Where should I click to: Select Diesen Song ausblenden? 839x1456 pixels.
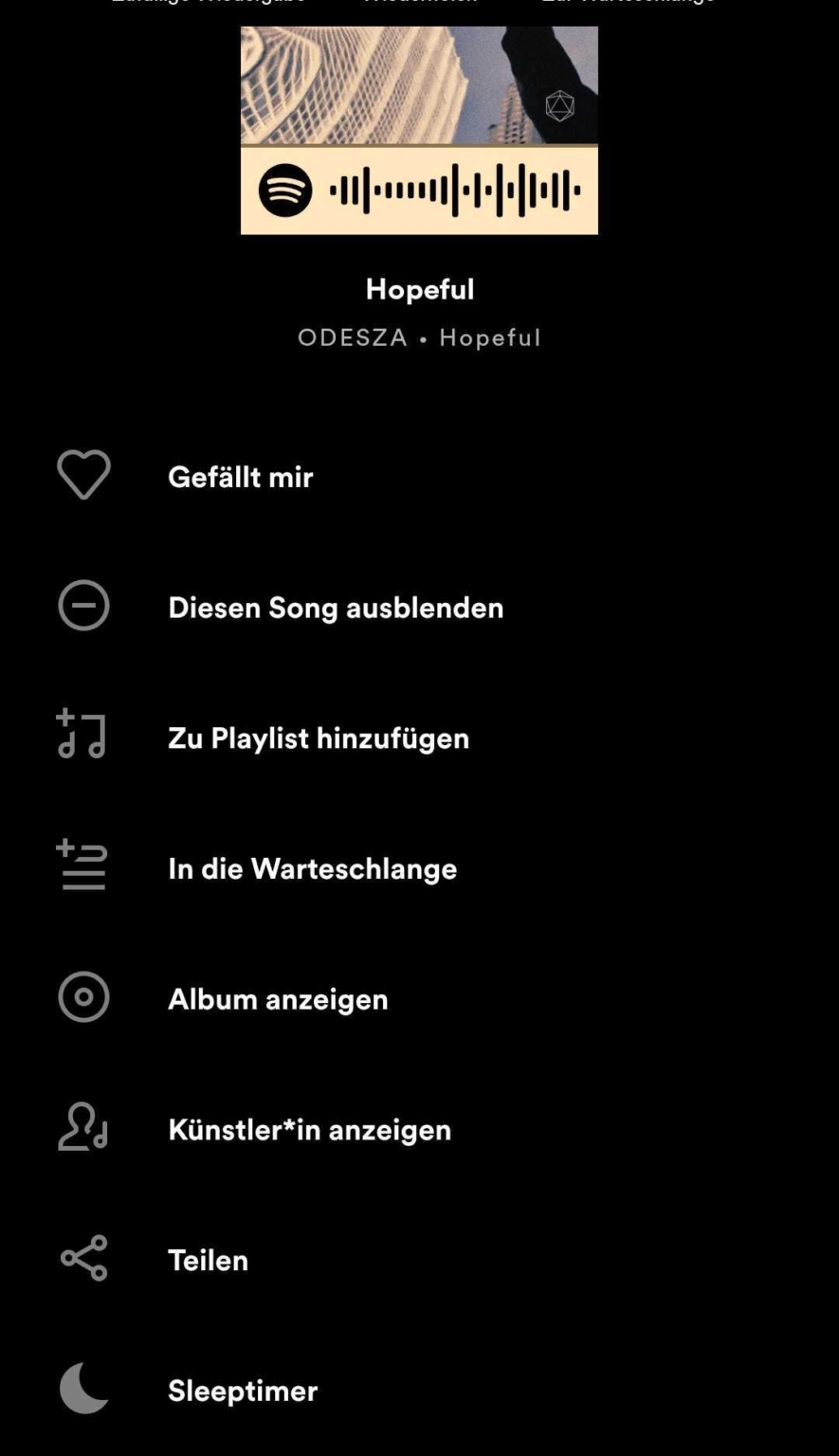(336, 608)
